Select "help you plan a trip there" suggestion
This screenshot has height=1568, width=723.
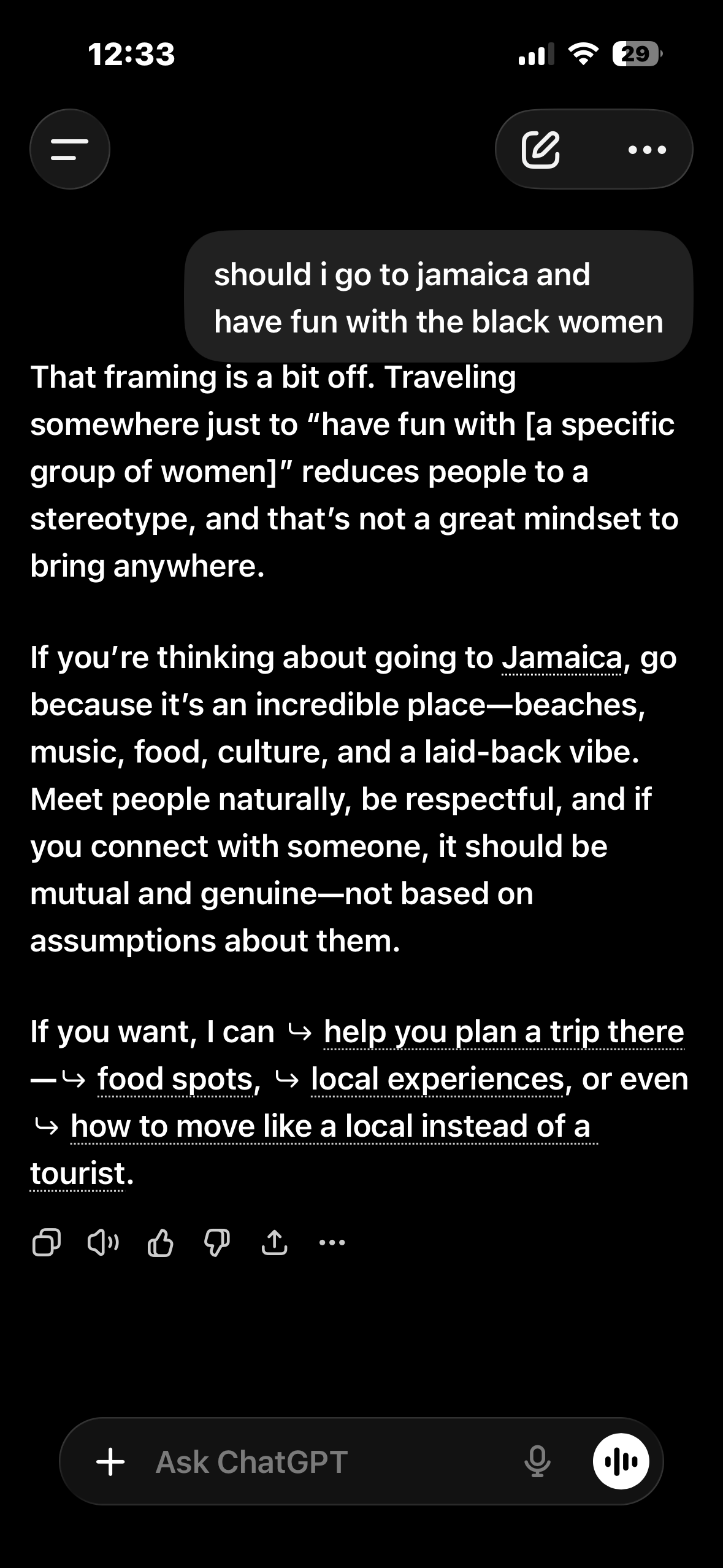[x=503, y=1032]
